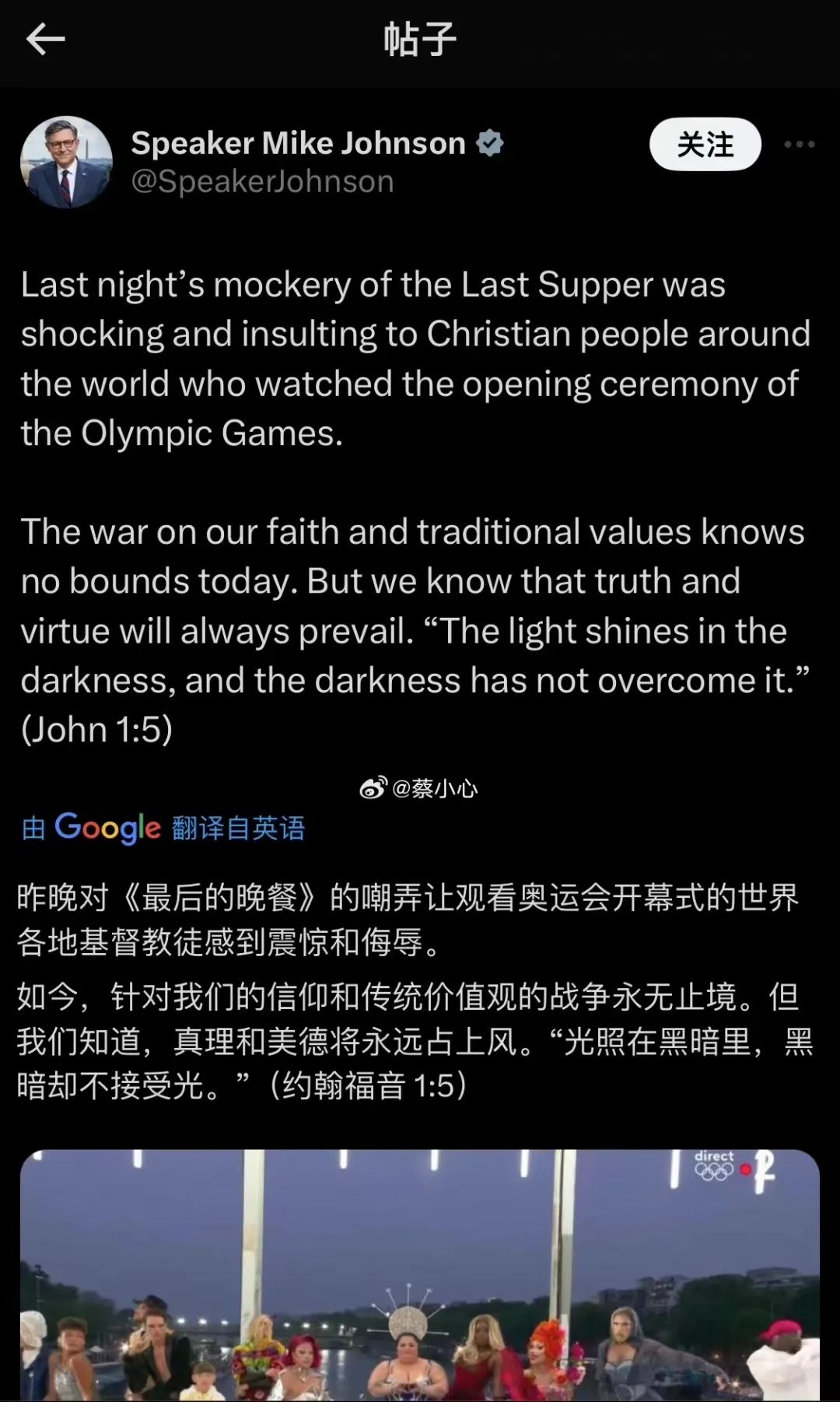Open the @SpeakerJohnson profile name

pos(262,181)
